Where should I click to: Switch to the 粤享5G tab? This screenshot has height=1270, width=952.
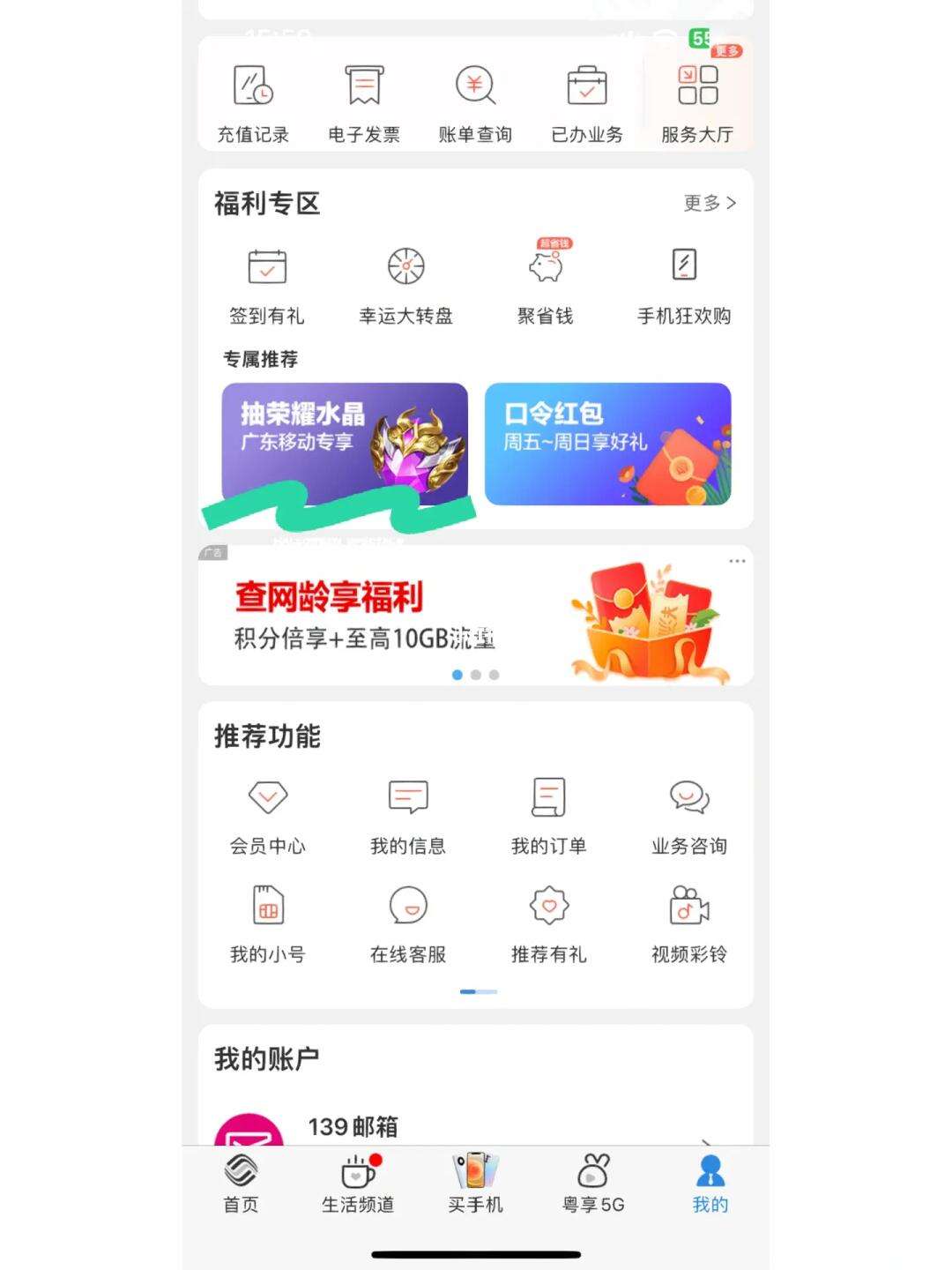593,1184
